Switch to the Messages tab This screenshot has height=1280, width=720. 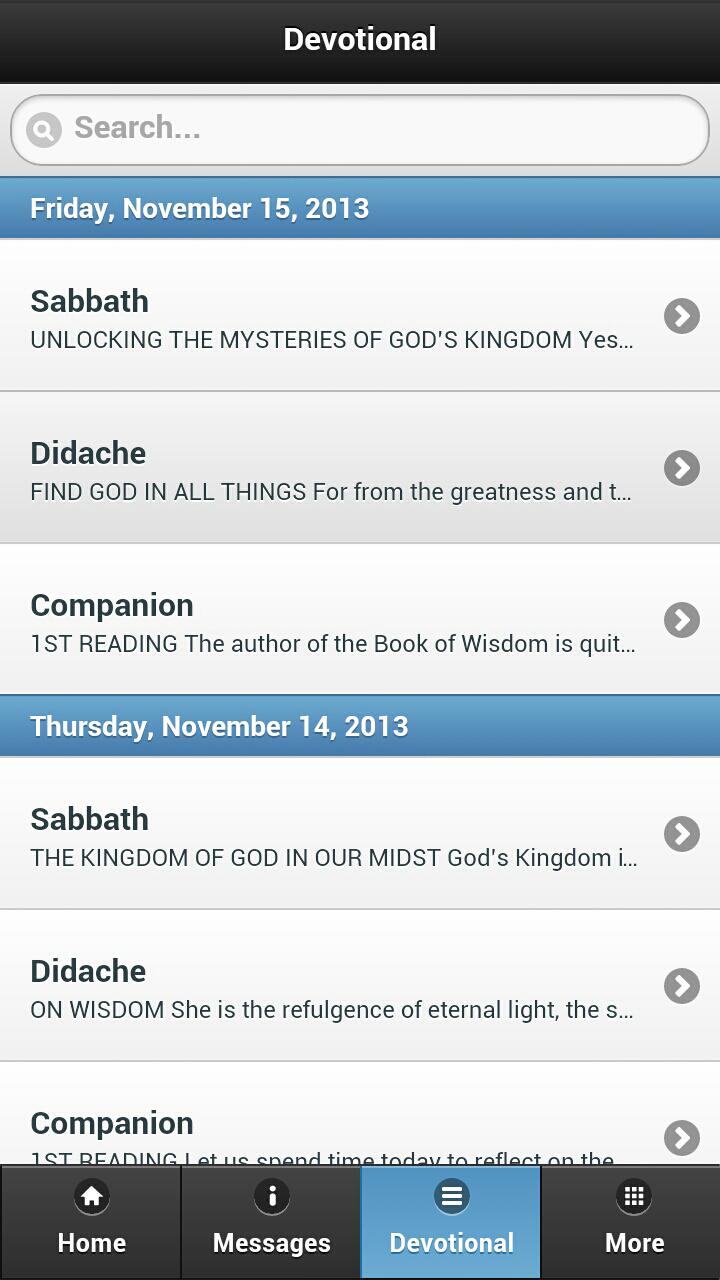pos(271,1222)
